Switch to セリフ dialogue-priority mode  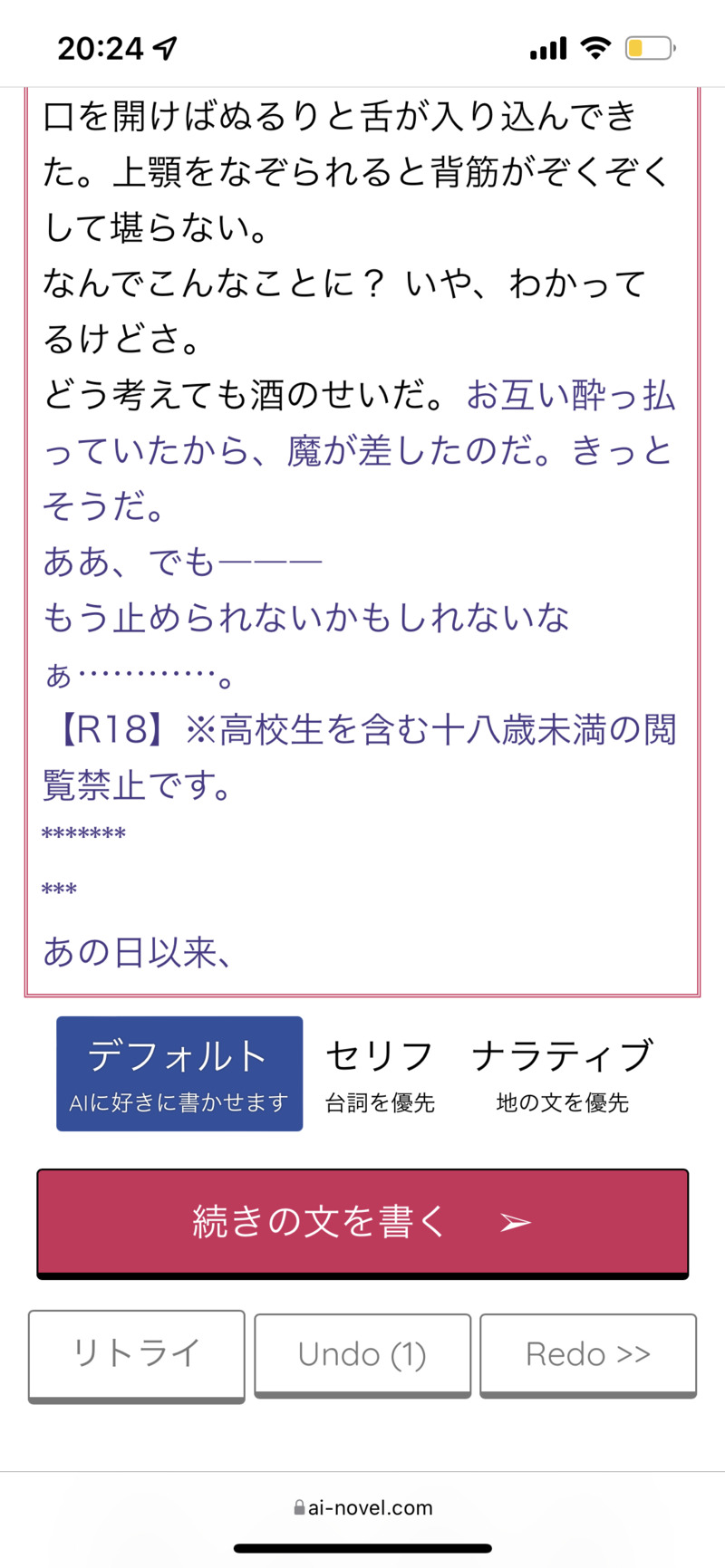coord(380,1075)
